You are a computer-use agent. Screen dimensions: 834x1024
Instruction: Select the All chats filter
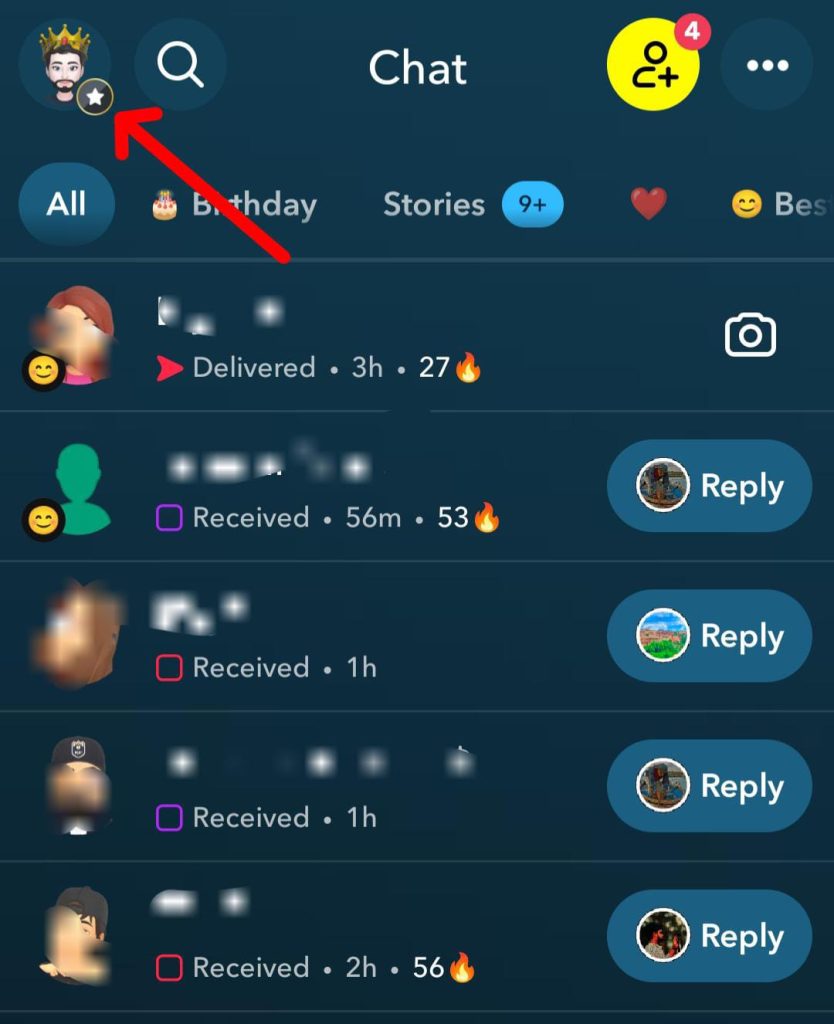(x=66, y=203)
